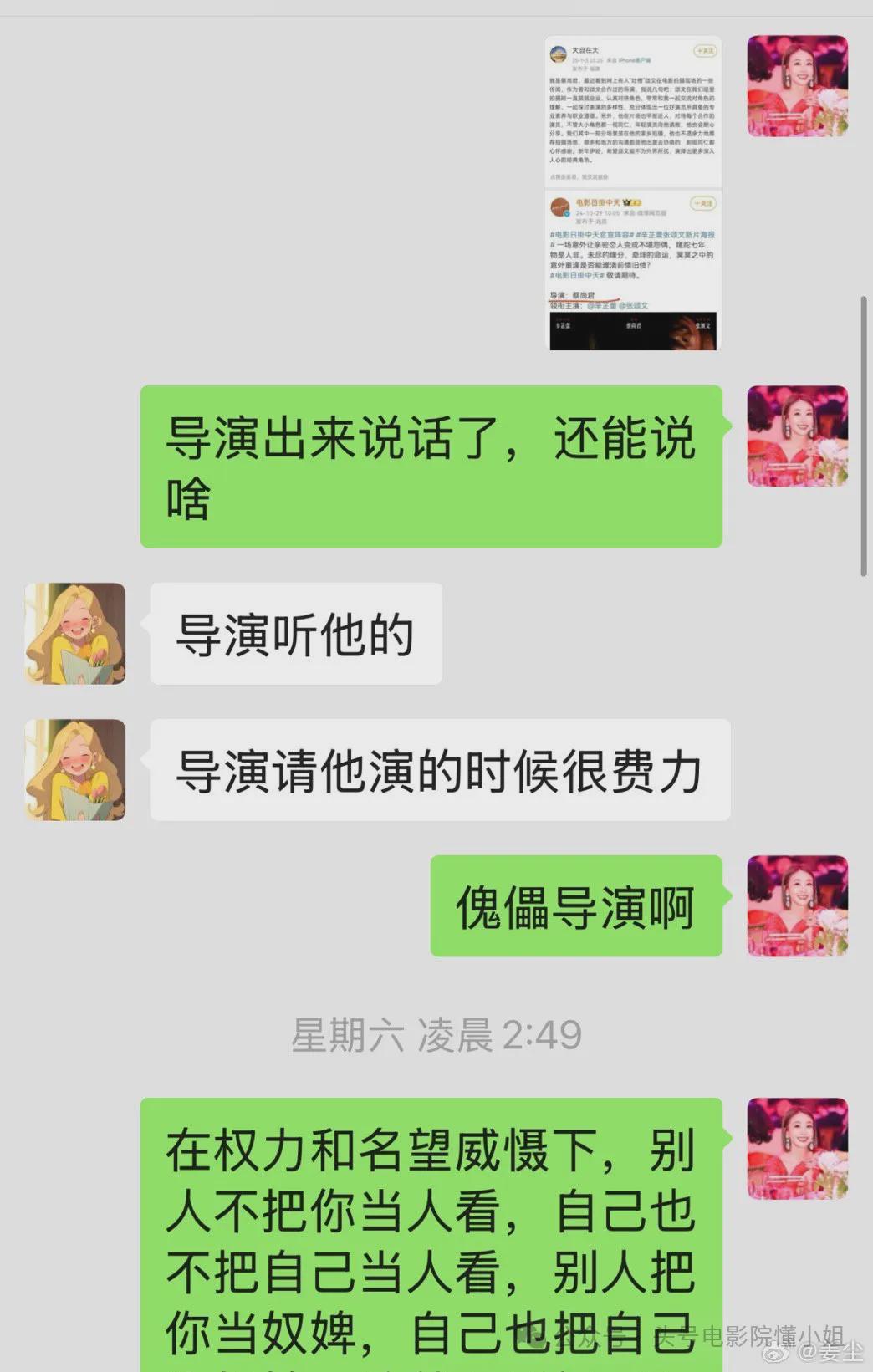Image resolution: width=873 pixels, height=1372 pixels.
Task: Open the shared screenshot image message
Action: click(x=633, y=192)
